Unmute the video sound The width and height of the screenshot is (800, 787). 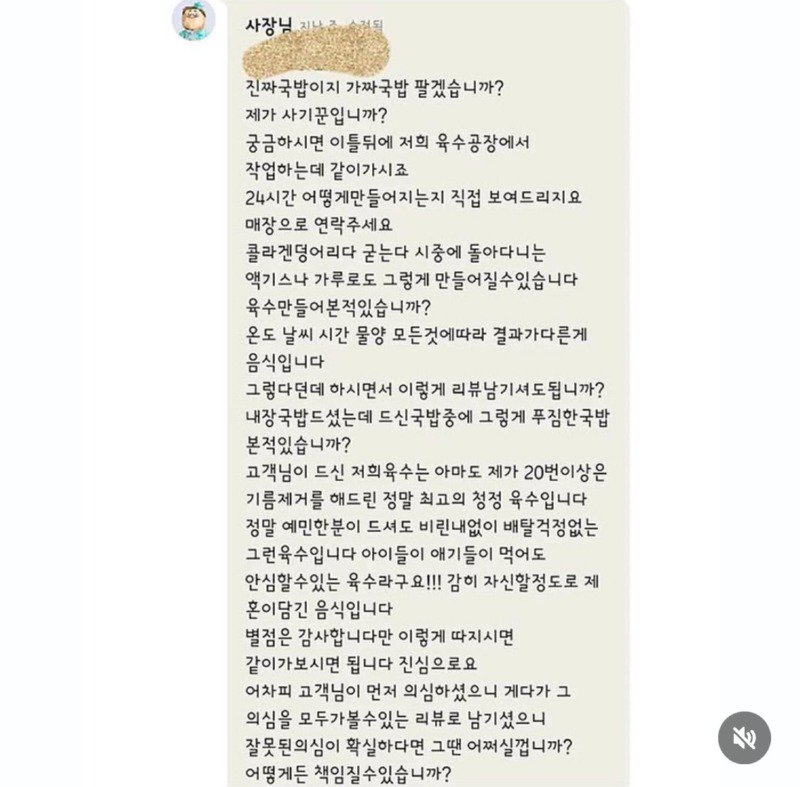[x=744, y=738]
